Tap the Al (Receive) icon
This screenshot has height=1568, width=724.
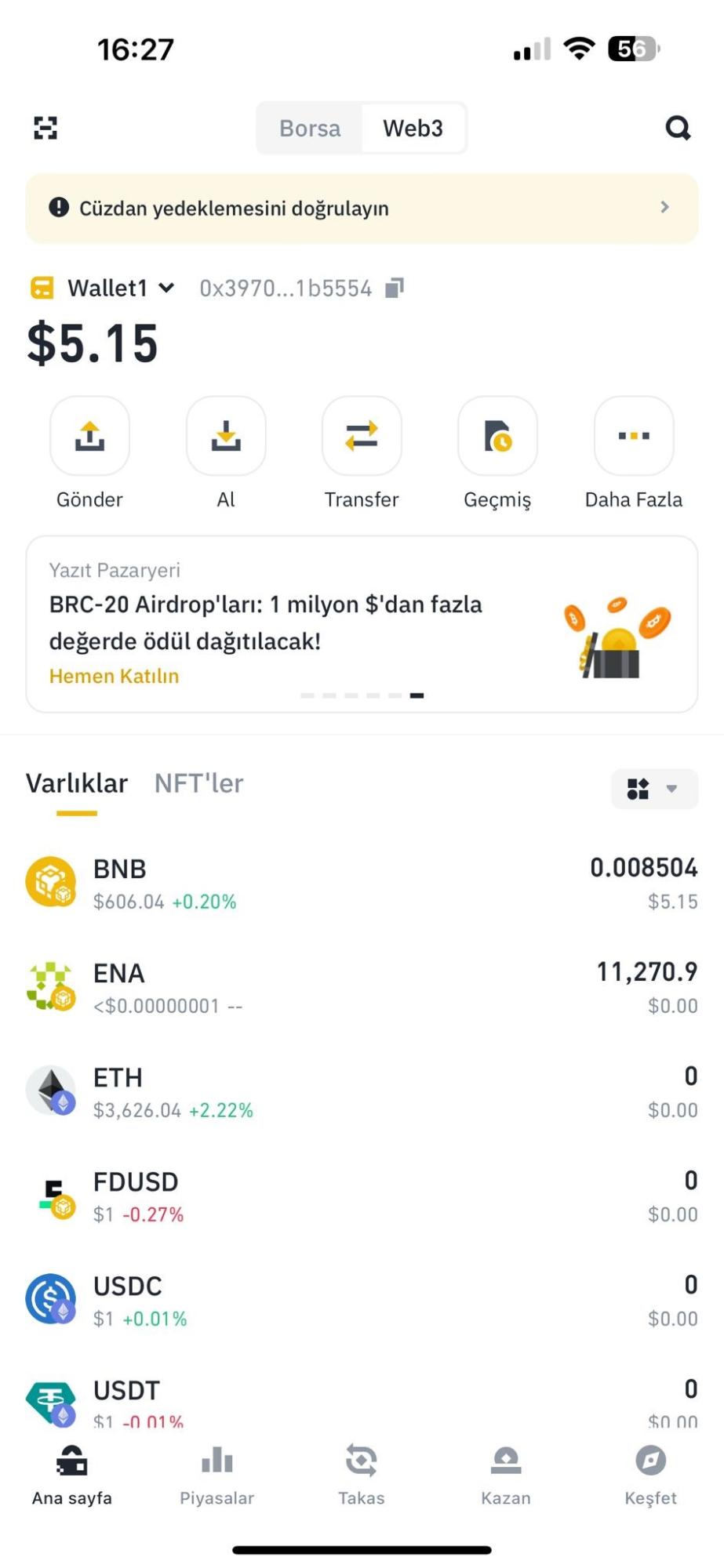coord(226,437)
